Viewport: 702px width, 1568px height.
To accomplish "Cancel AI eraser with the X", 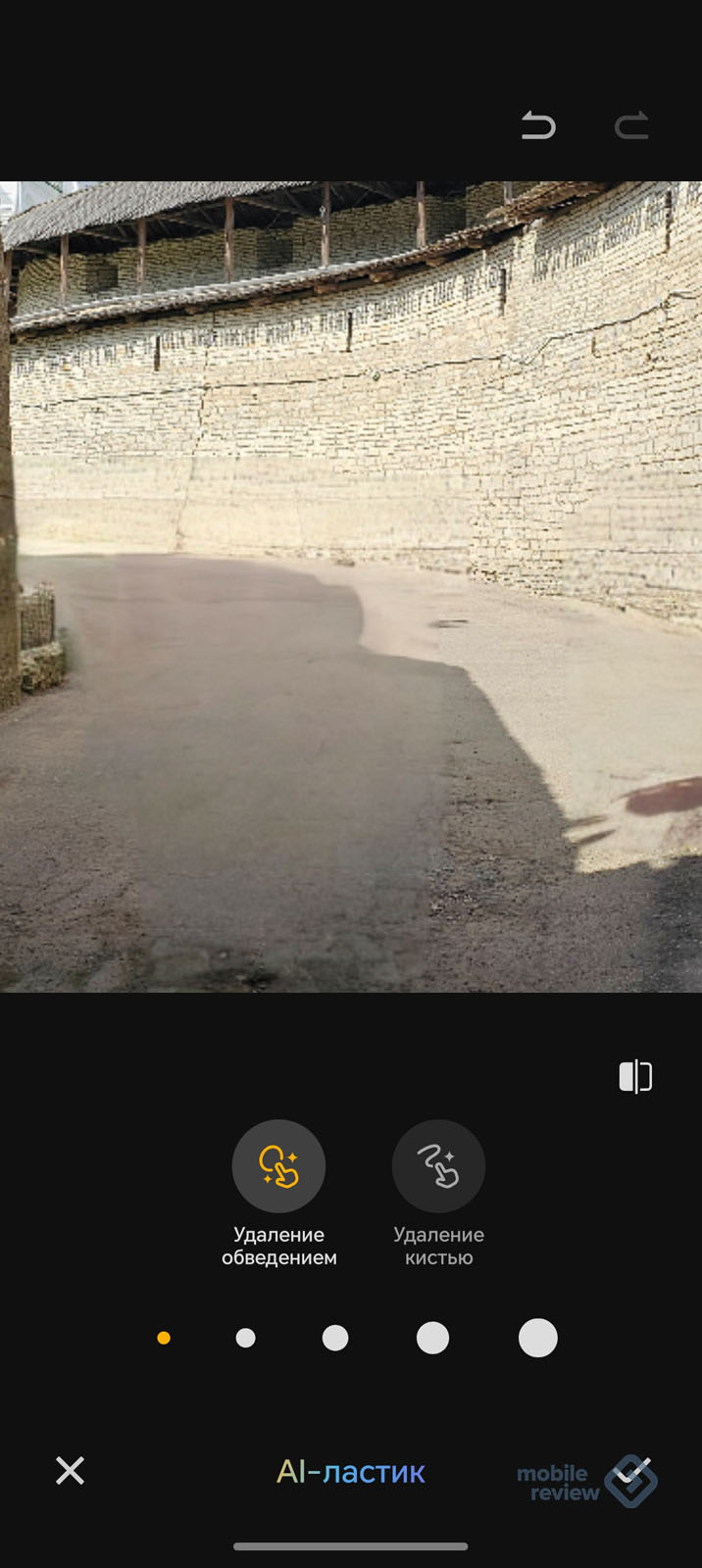I will (x=70, y=1470).
